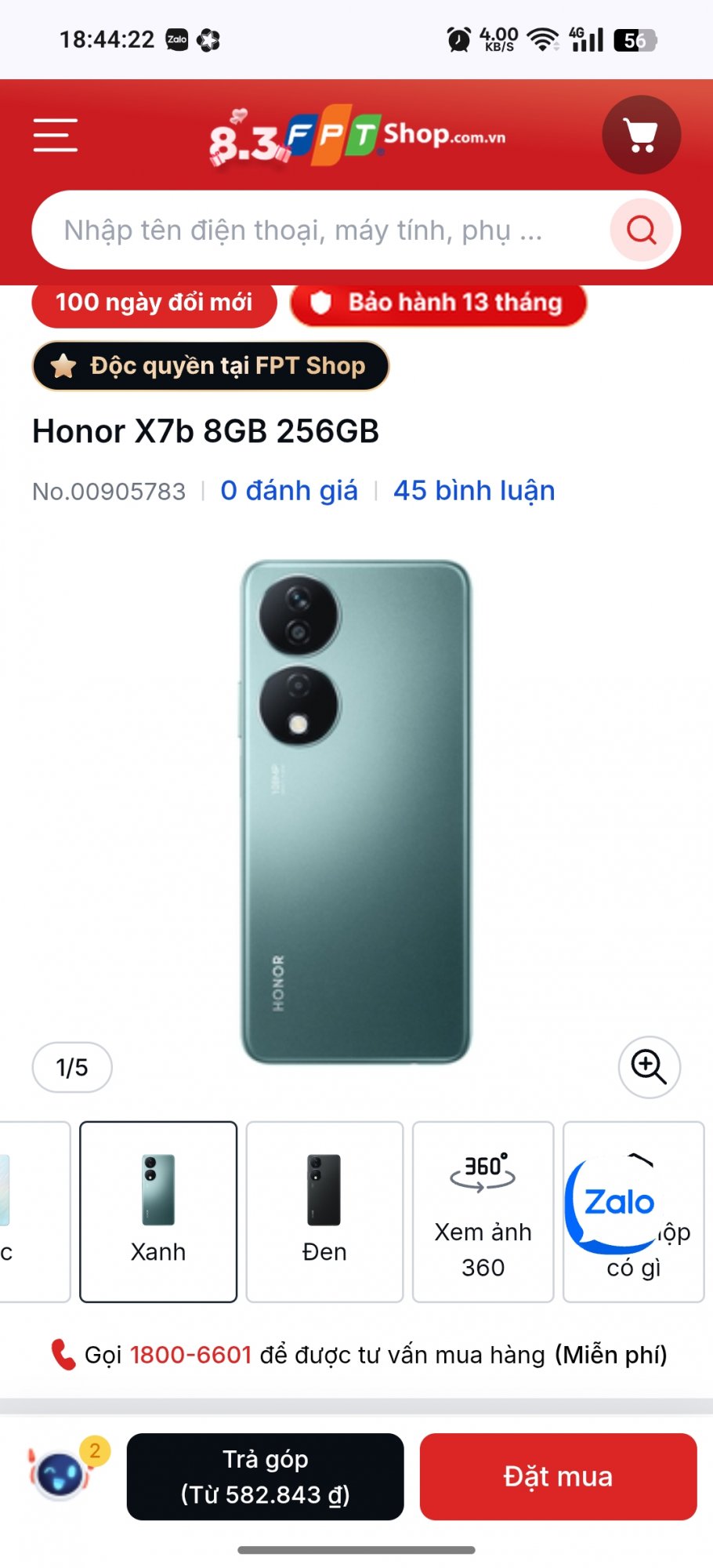Image resolution: width=713 pixels, height=1568 pixels.
Task: Open the hamburger menu
Action: point(55,135)
